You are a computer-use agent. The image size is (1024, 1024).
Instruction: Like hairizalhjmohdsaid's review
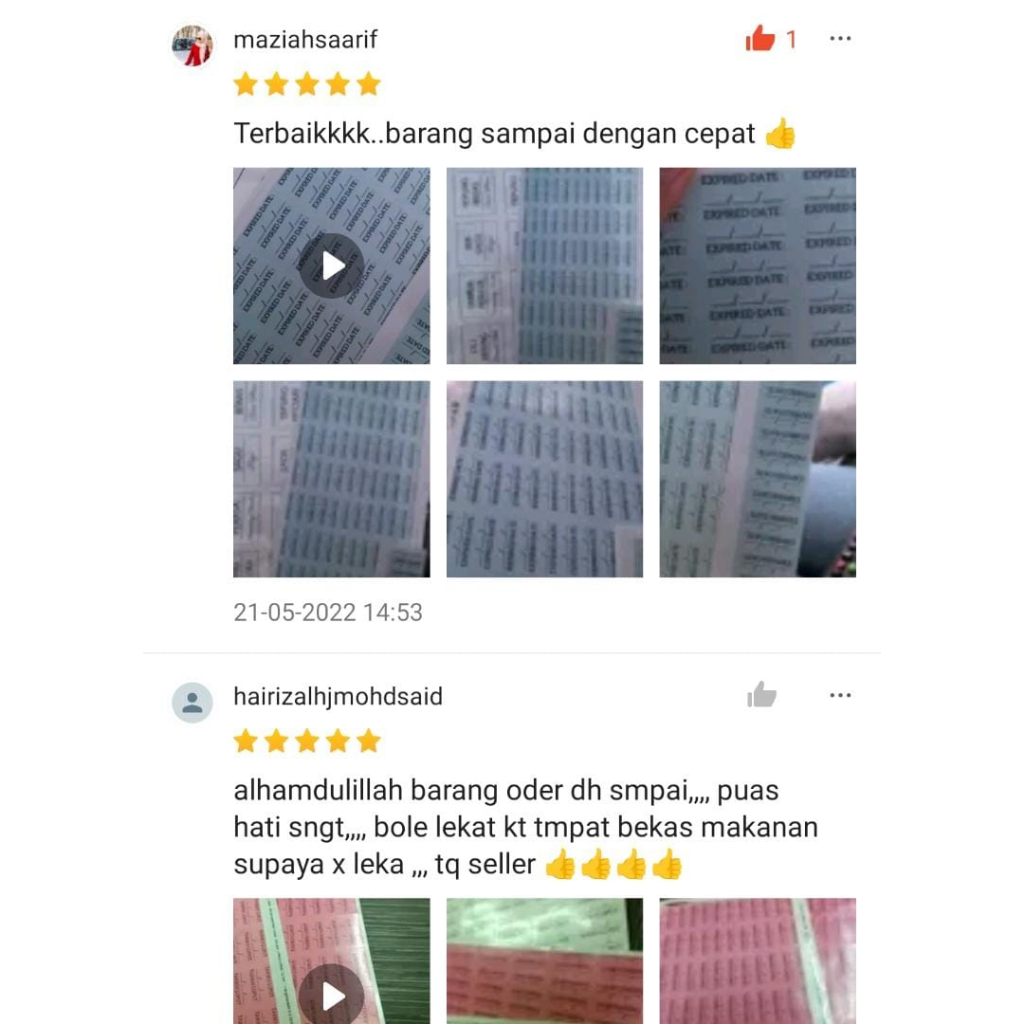point(761,695)
